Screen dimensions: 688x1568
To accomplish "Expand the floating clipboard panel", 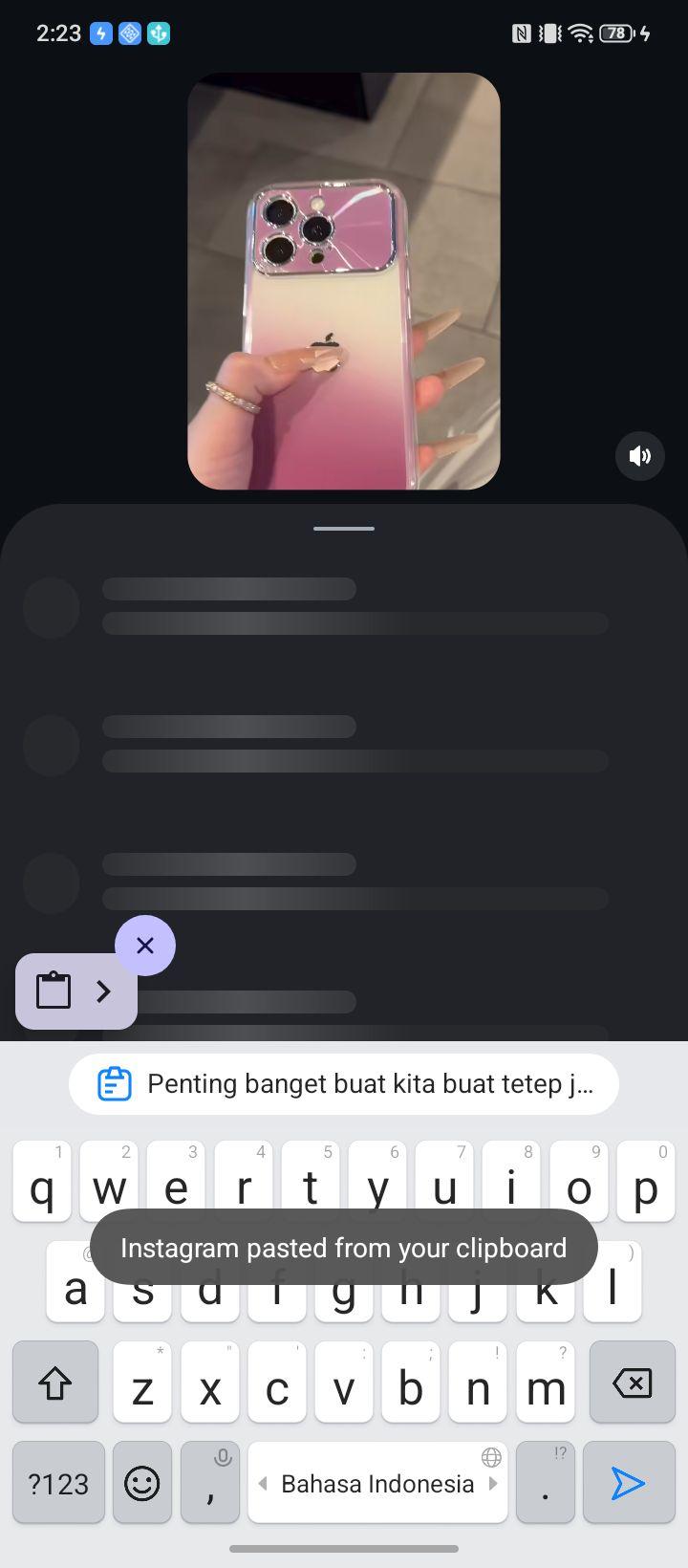I will [x=76, y=991].
